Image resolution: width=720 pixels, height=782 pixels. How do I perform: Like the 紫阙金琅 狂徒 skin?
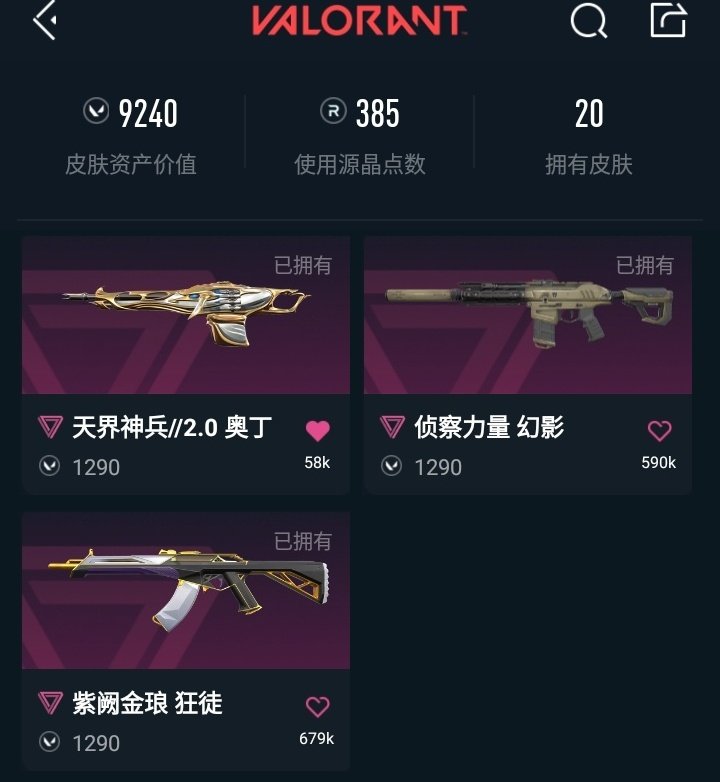click(x=319, y=705)
